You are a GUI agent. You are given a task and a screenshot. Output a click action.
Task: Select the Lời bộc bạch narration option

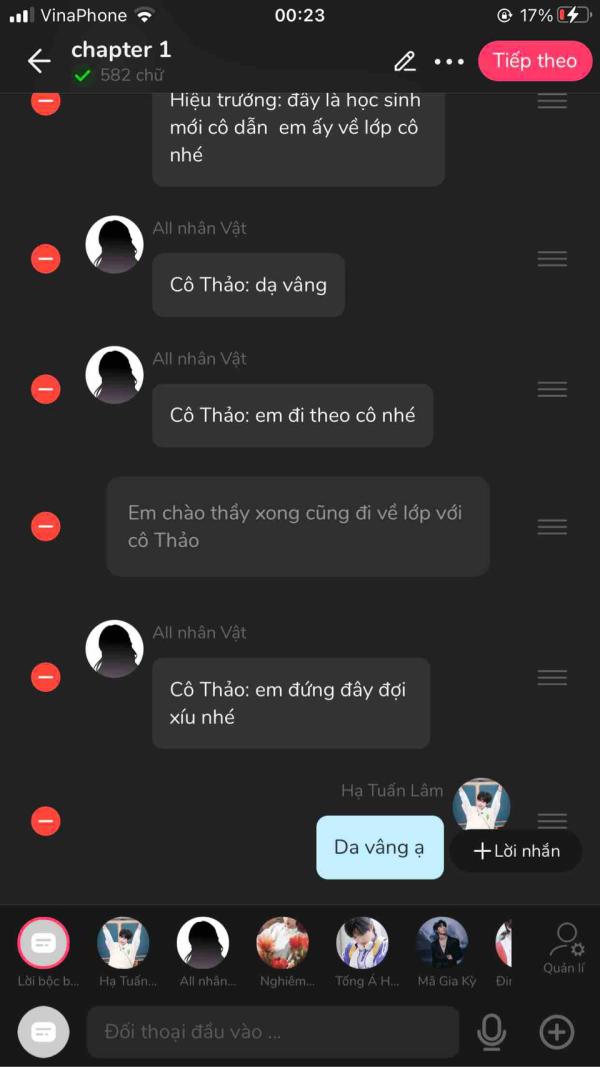tap(44, 943)
